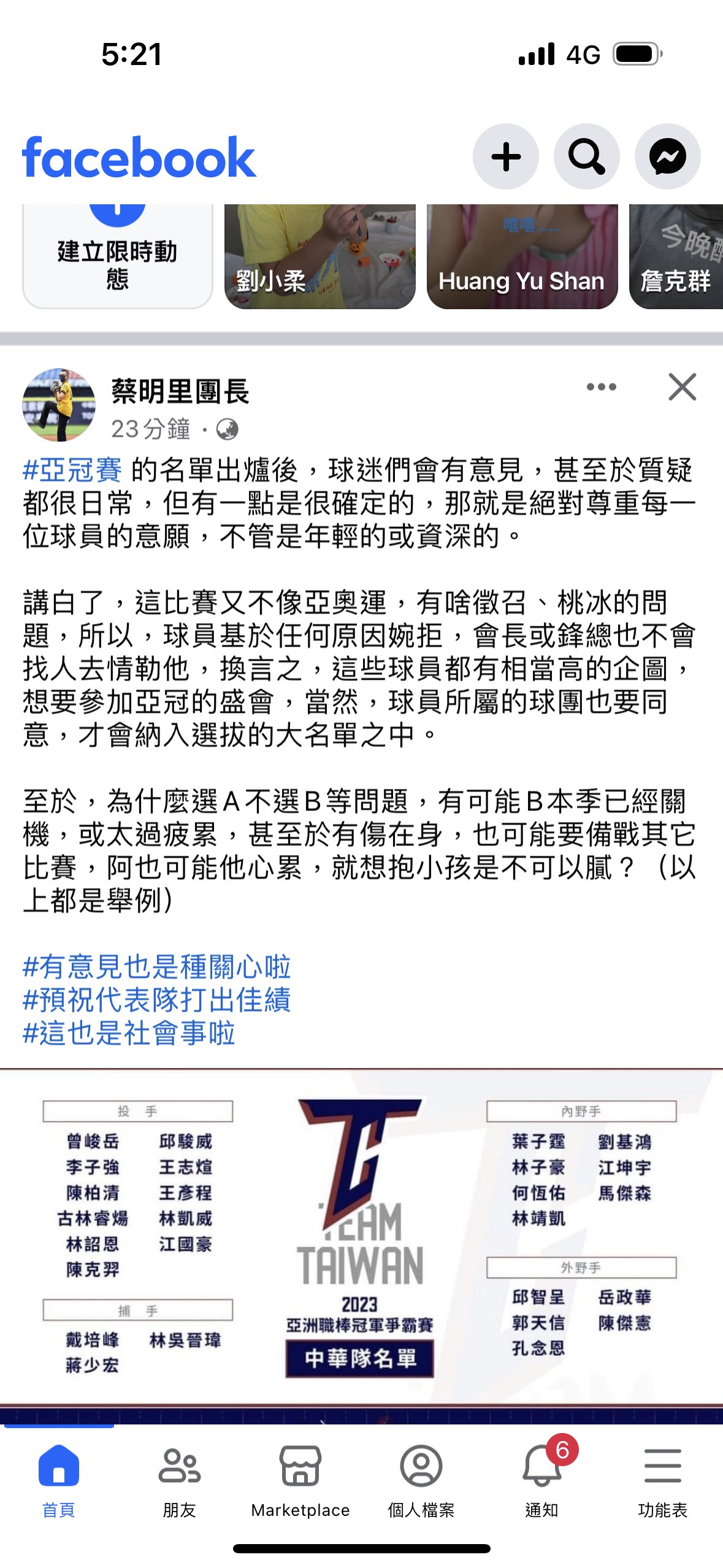Open 蔡明里團長's profile picture
Viewport: 723px width, 1568px height.
point(59,405)
